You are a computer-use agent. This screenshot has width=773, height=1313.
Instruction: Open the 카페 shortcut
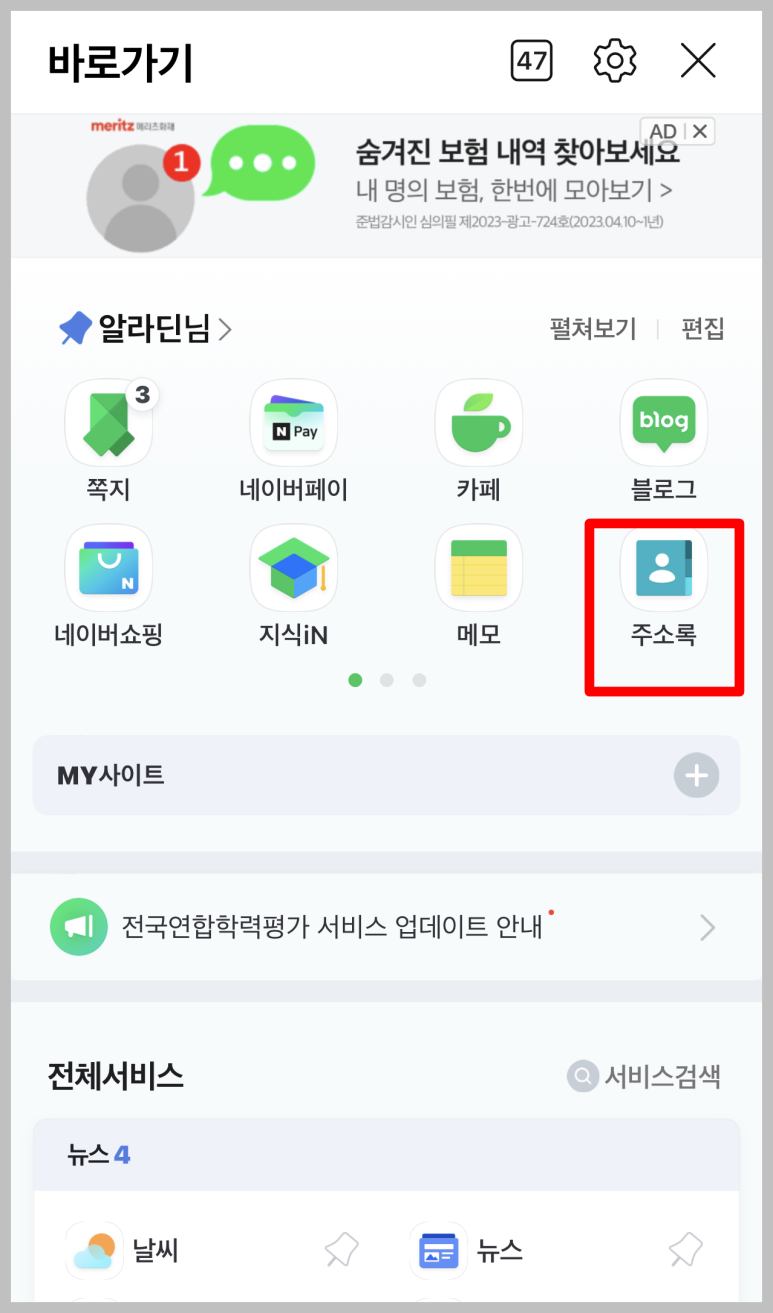point(479,441)
